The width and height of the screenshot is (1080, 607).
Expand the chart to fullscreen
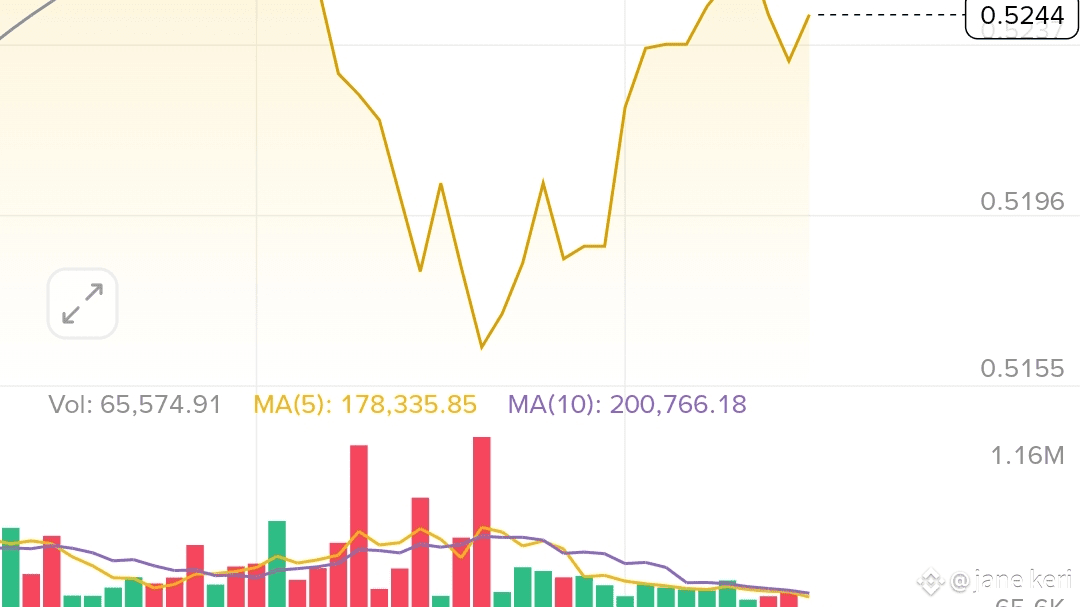pos(83,304)
